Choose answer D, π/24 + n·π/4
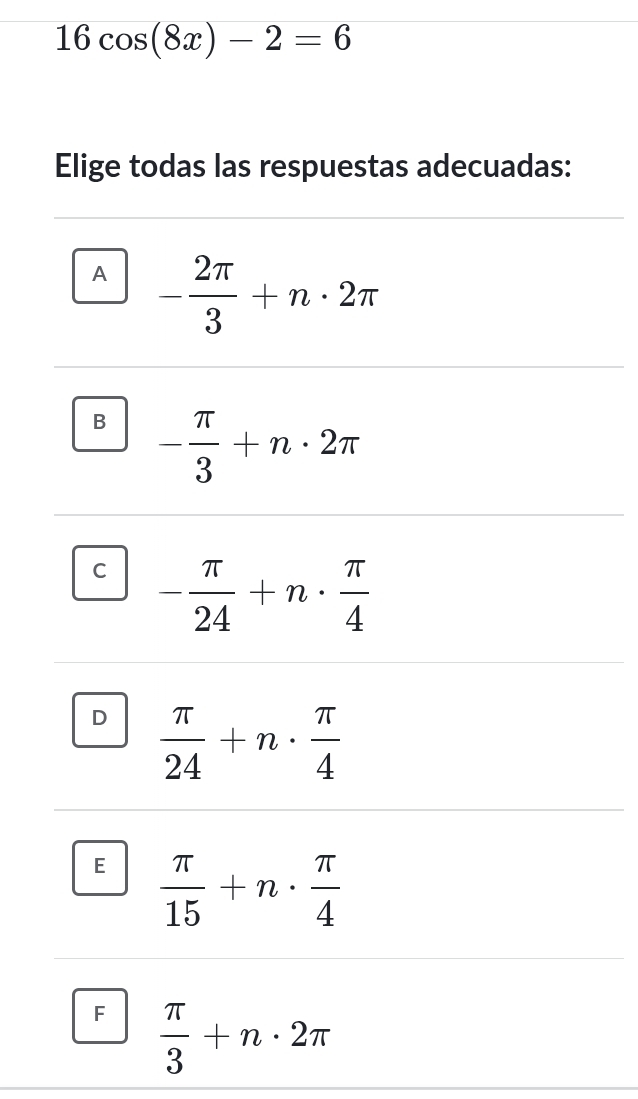 (100, 719)
